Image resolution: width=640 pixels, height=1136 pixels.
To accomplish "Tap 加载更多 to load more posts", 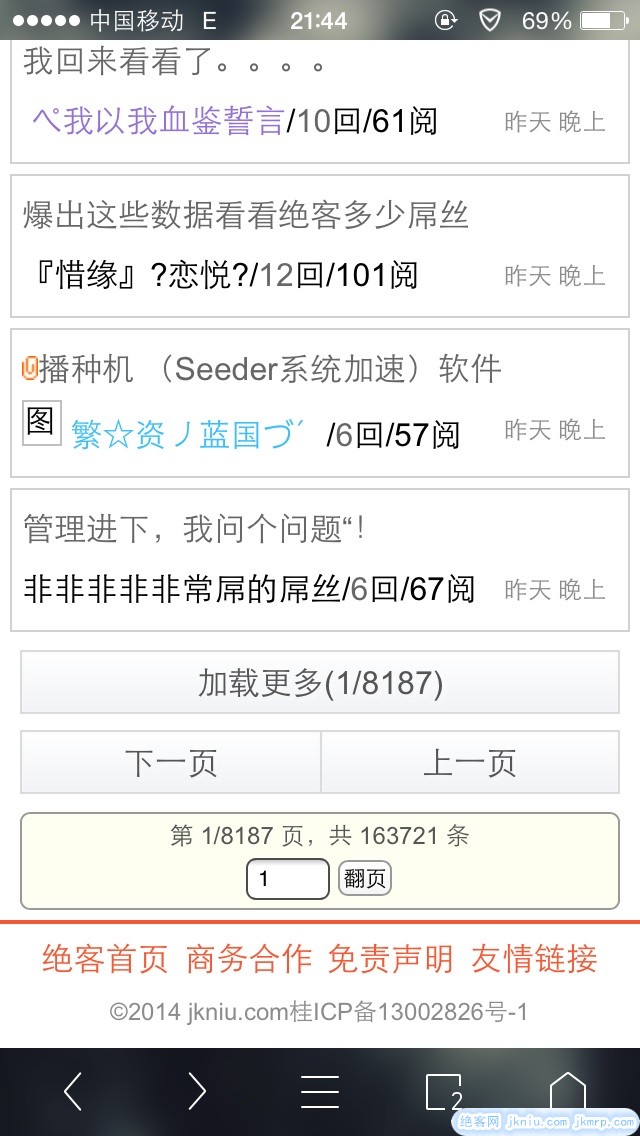I will click(320, 683).
